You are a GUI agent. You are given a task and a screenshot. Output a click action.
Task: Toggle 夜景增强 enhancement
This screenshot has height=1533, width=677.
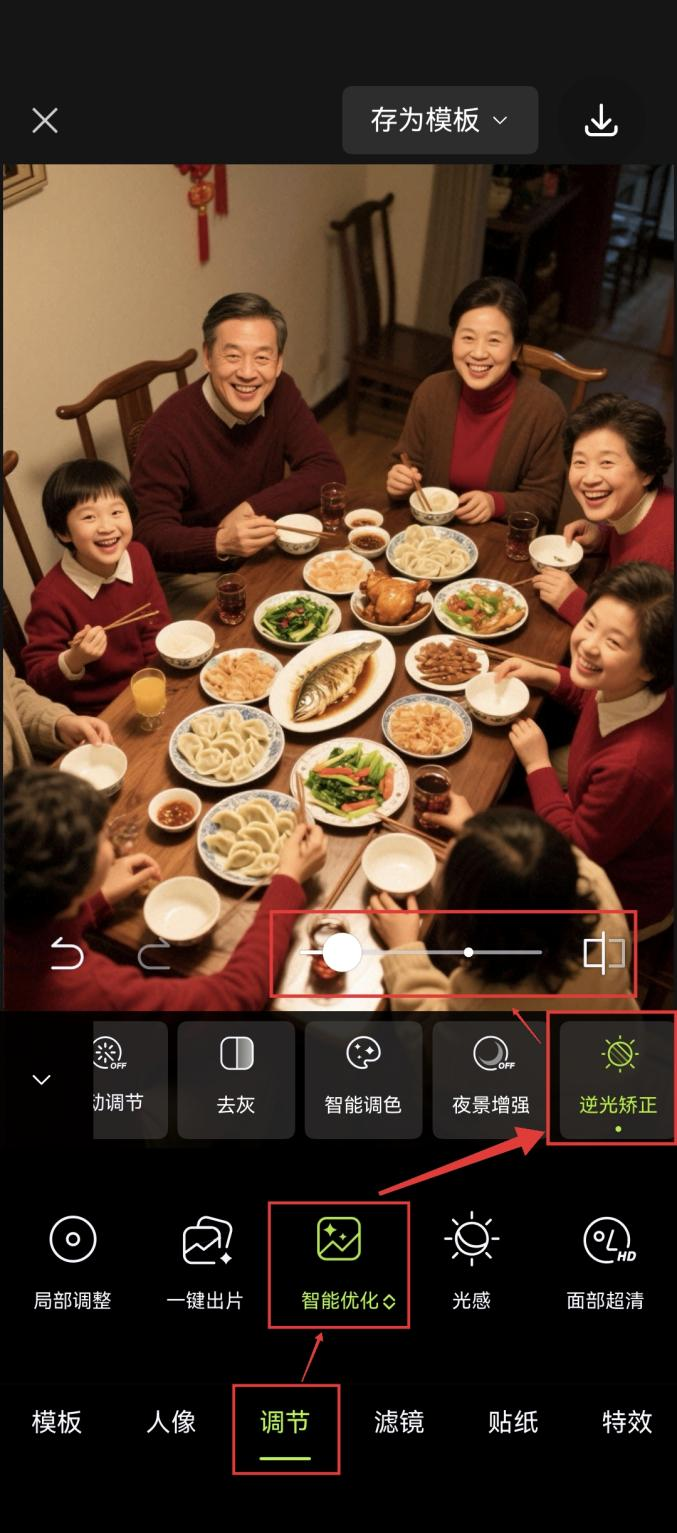pos(490,1080)
